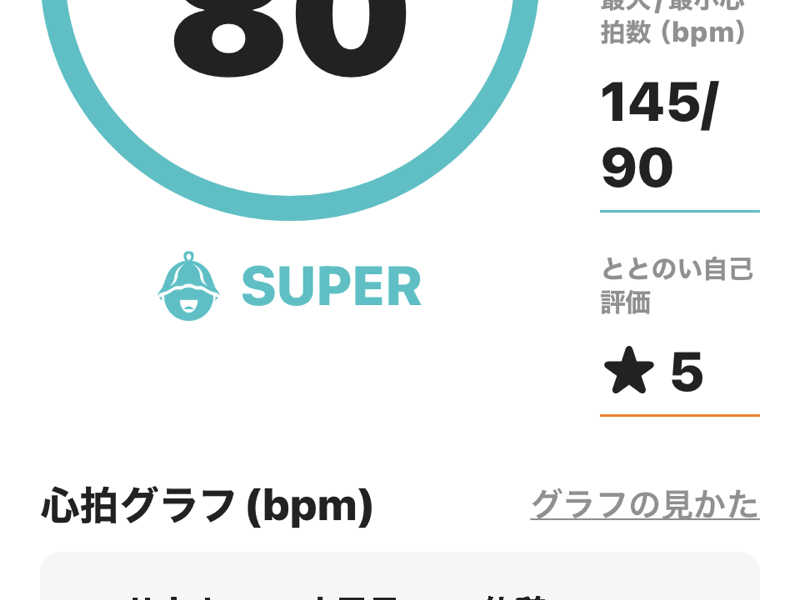The image size is (800, 600).
Task: Open the グラフの見かた link
Action: point(644,505)
